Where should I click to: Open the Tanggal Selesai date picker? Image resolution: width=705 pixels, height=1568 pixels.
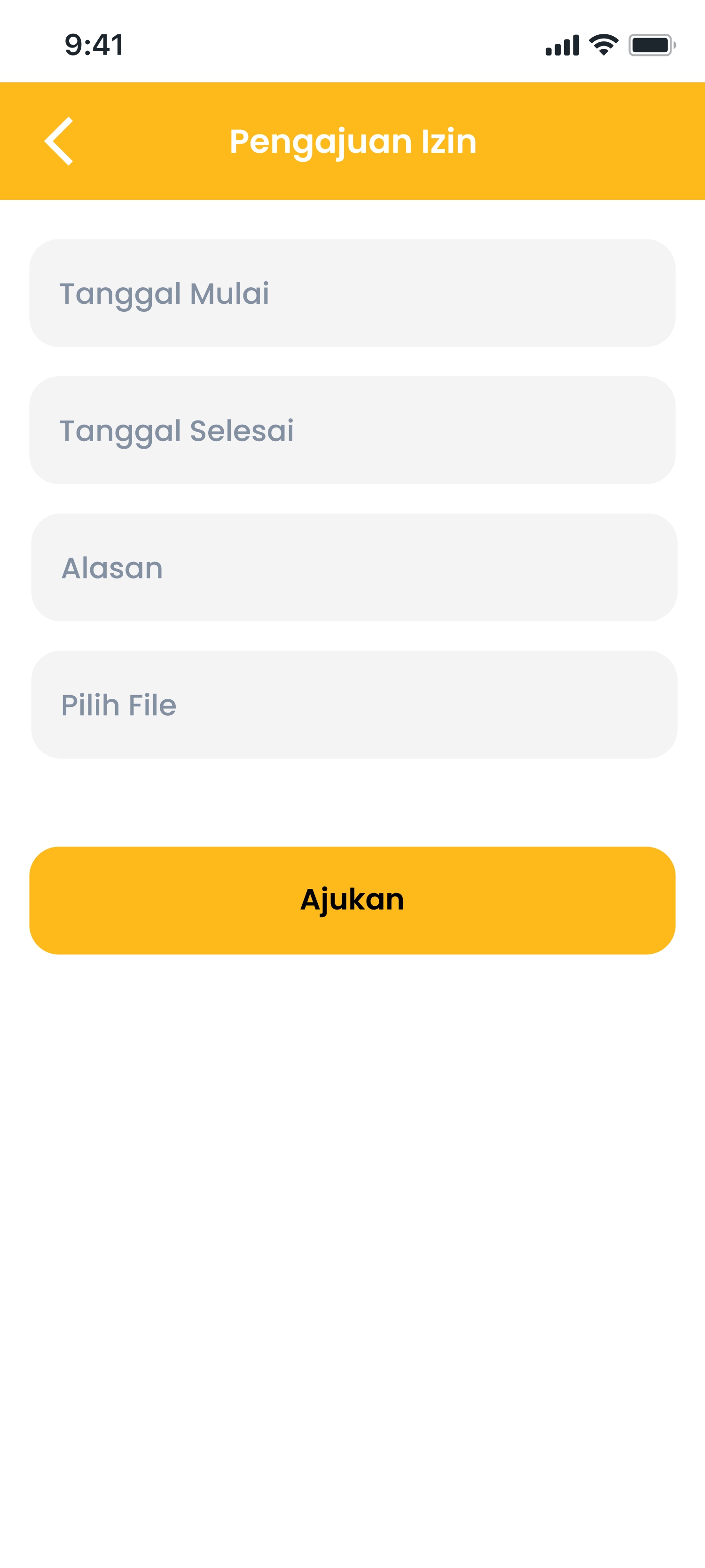click(x=352, y=430)
